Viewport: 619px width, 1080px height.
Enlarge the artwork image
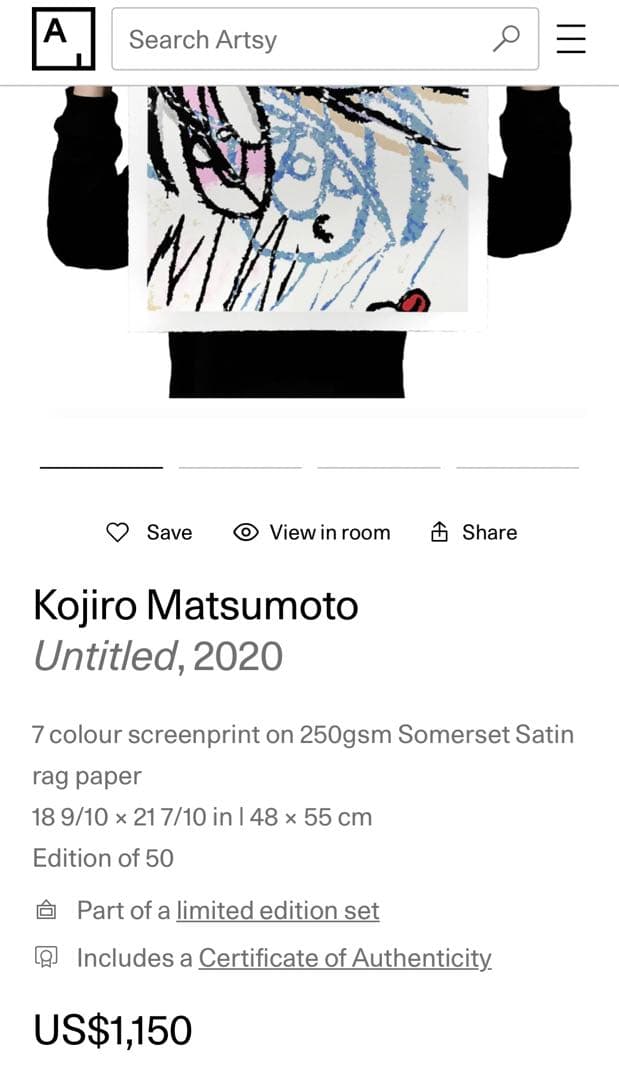308,220
